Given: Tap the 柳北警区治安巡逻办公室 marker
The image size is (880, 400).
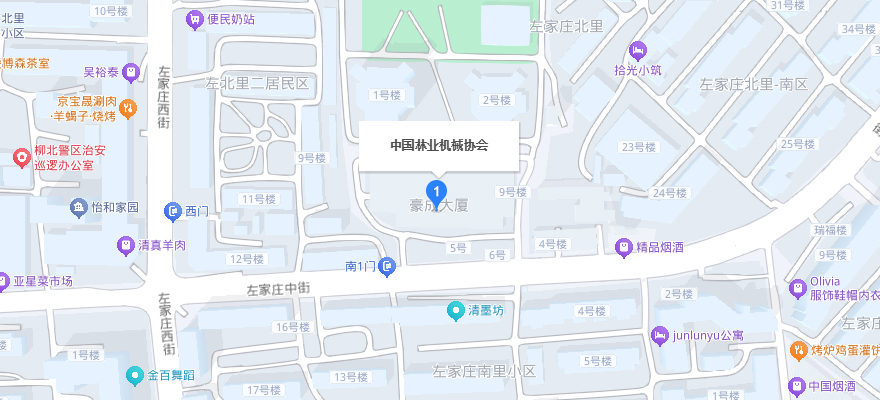Looking at the screenshot, I should (x=20, y=158).
